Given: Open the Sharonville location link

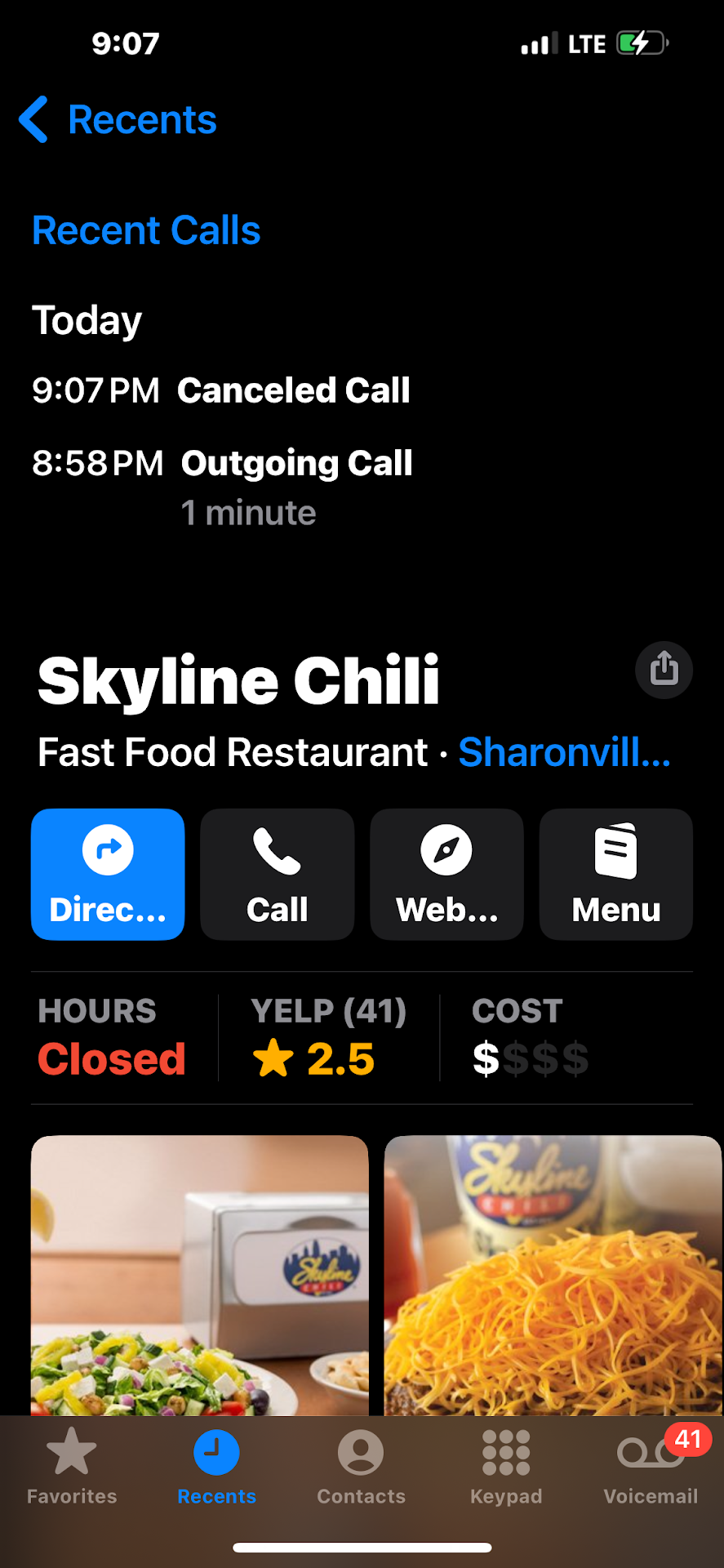Looking at the screenshot, I should (564, 752).
